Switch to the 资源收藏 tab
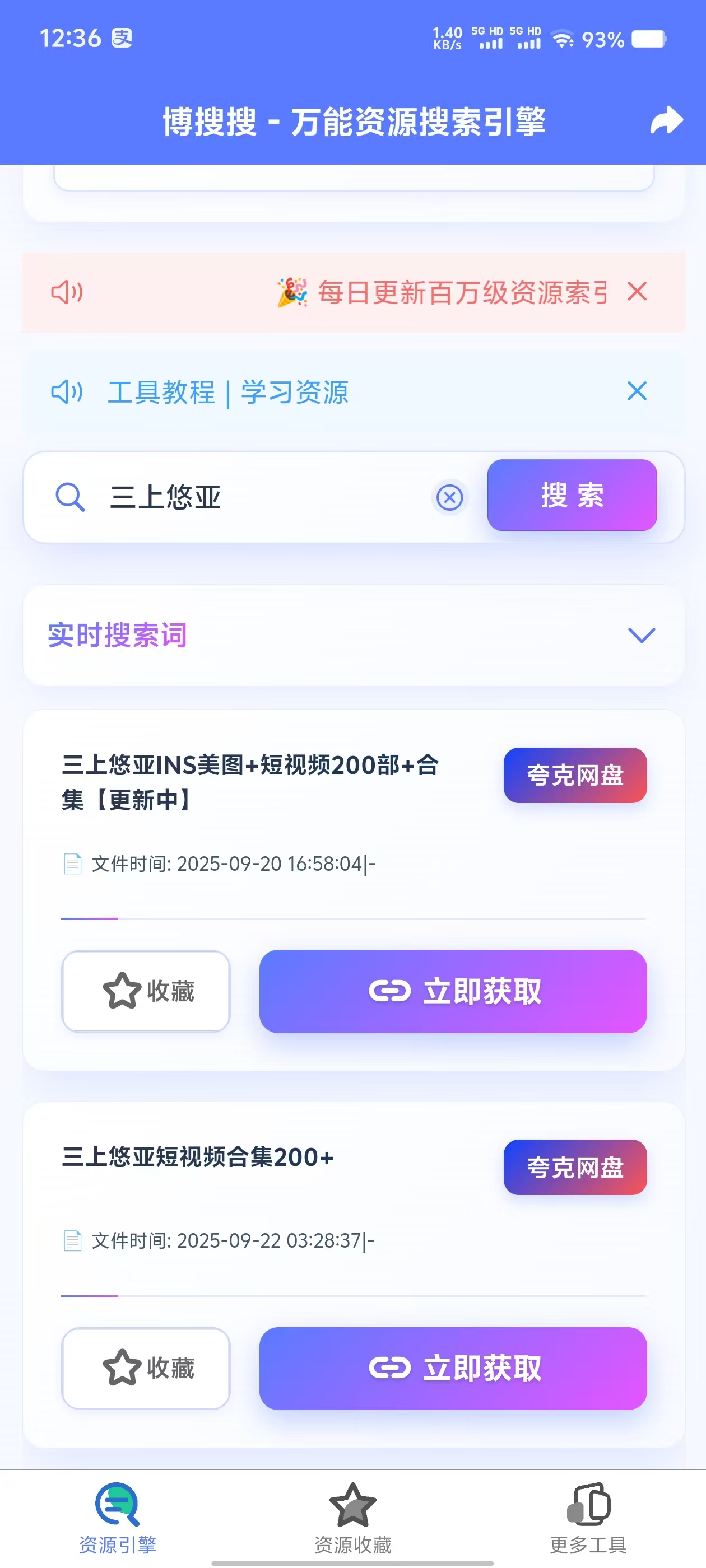The image size is (706, 1568). [x=352, y=1517]
